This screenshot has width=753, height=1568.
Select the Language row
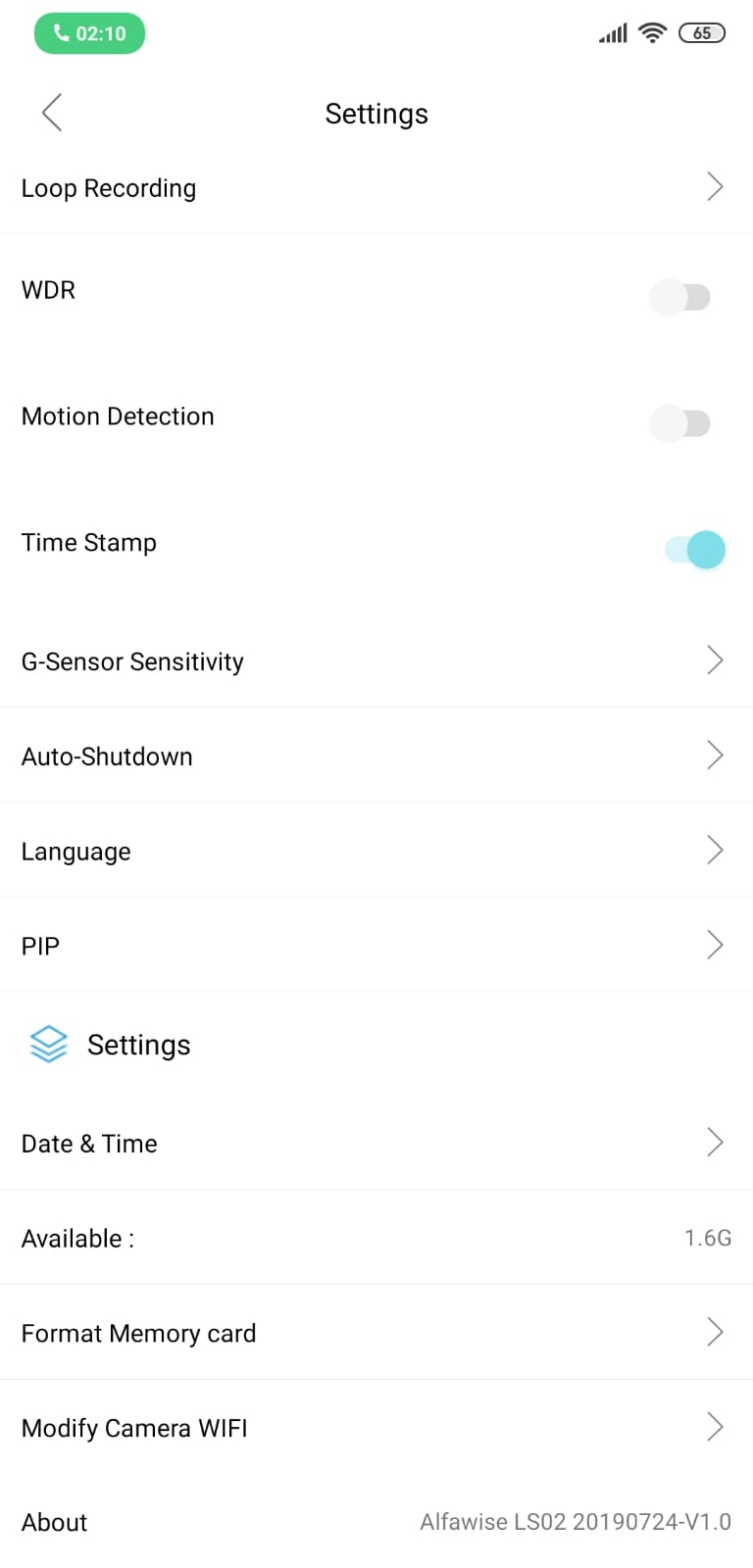(376, 851)
